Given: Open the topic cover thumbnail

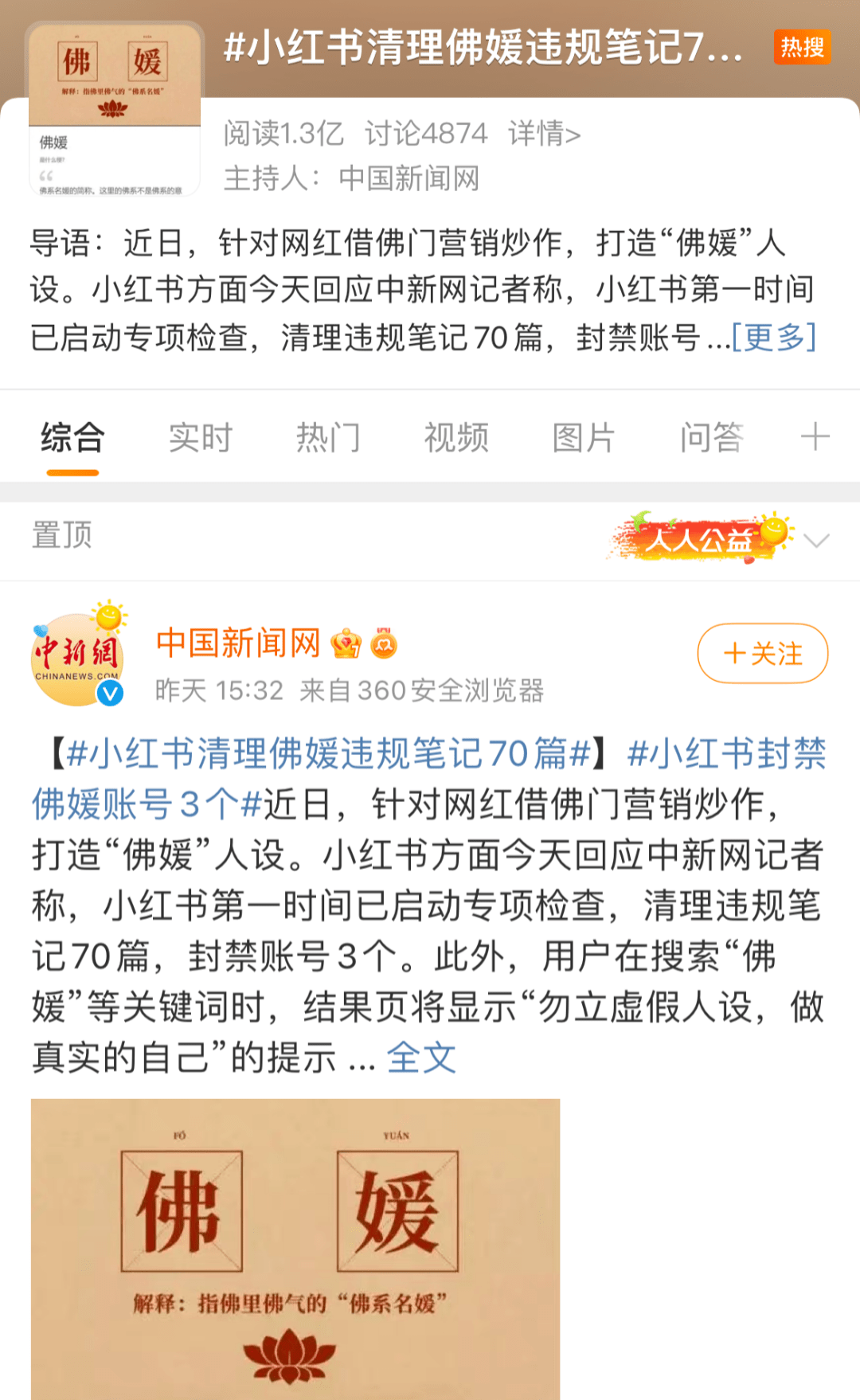Looking at the screenshot, I should [114, 109].
